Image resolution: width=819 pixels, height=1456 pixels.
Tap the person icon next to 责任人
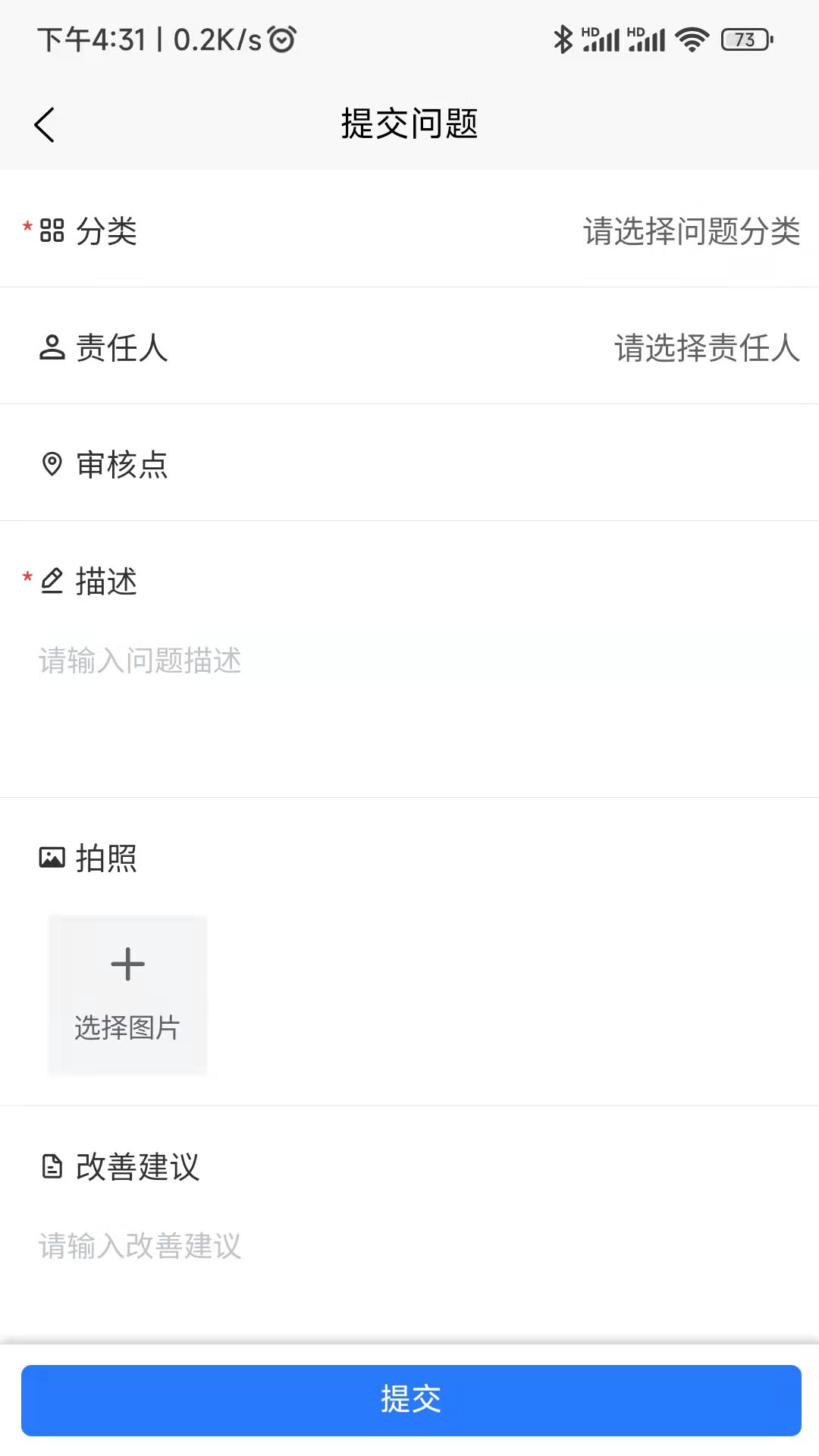click(x=51, y=349)
